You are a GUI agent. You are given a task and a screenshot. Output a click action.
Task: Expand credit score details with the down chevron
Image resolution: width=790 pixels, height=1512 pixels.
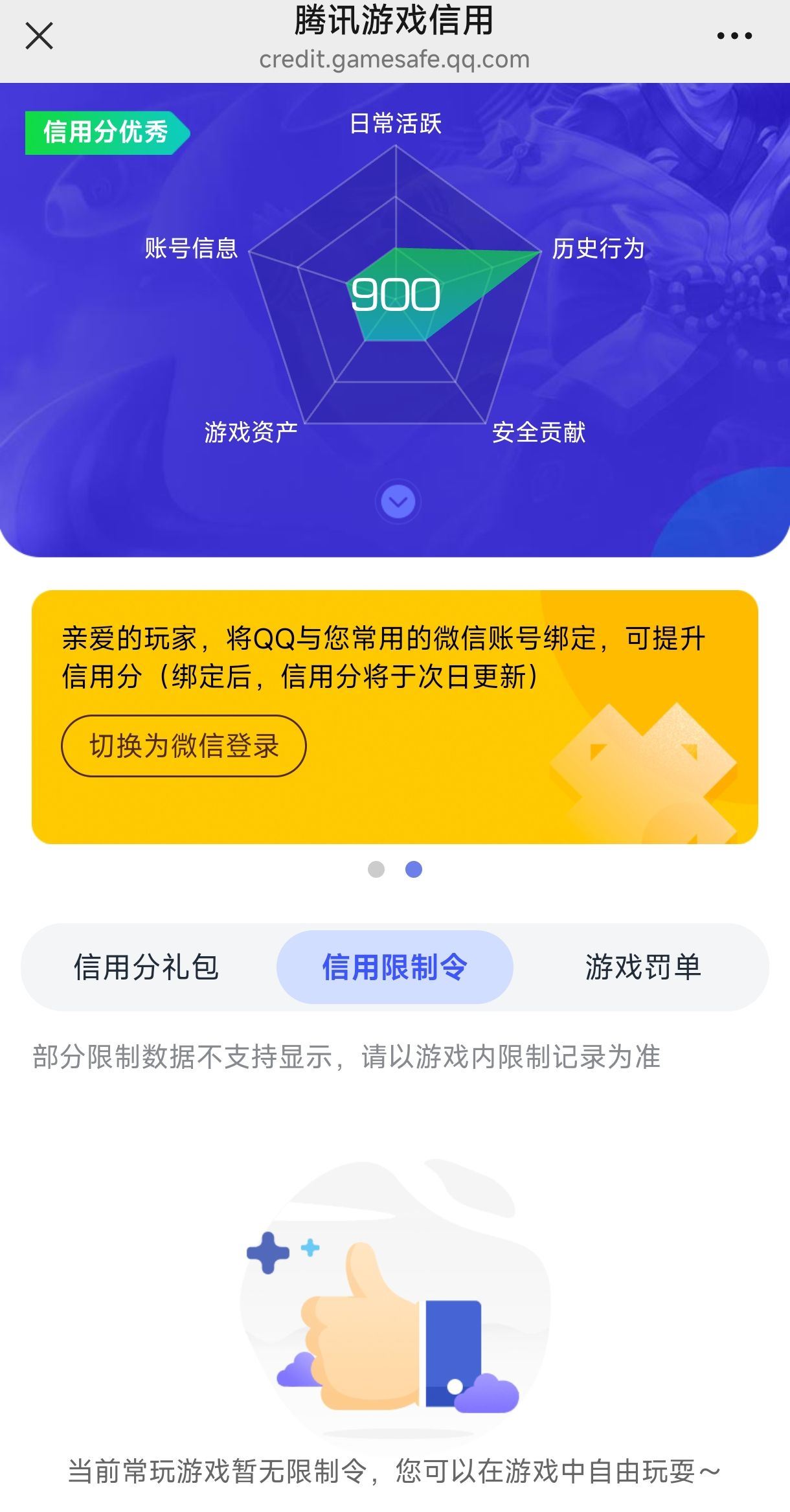pyautogui.click(x=398, y=502)
